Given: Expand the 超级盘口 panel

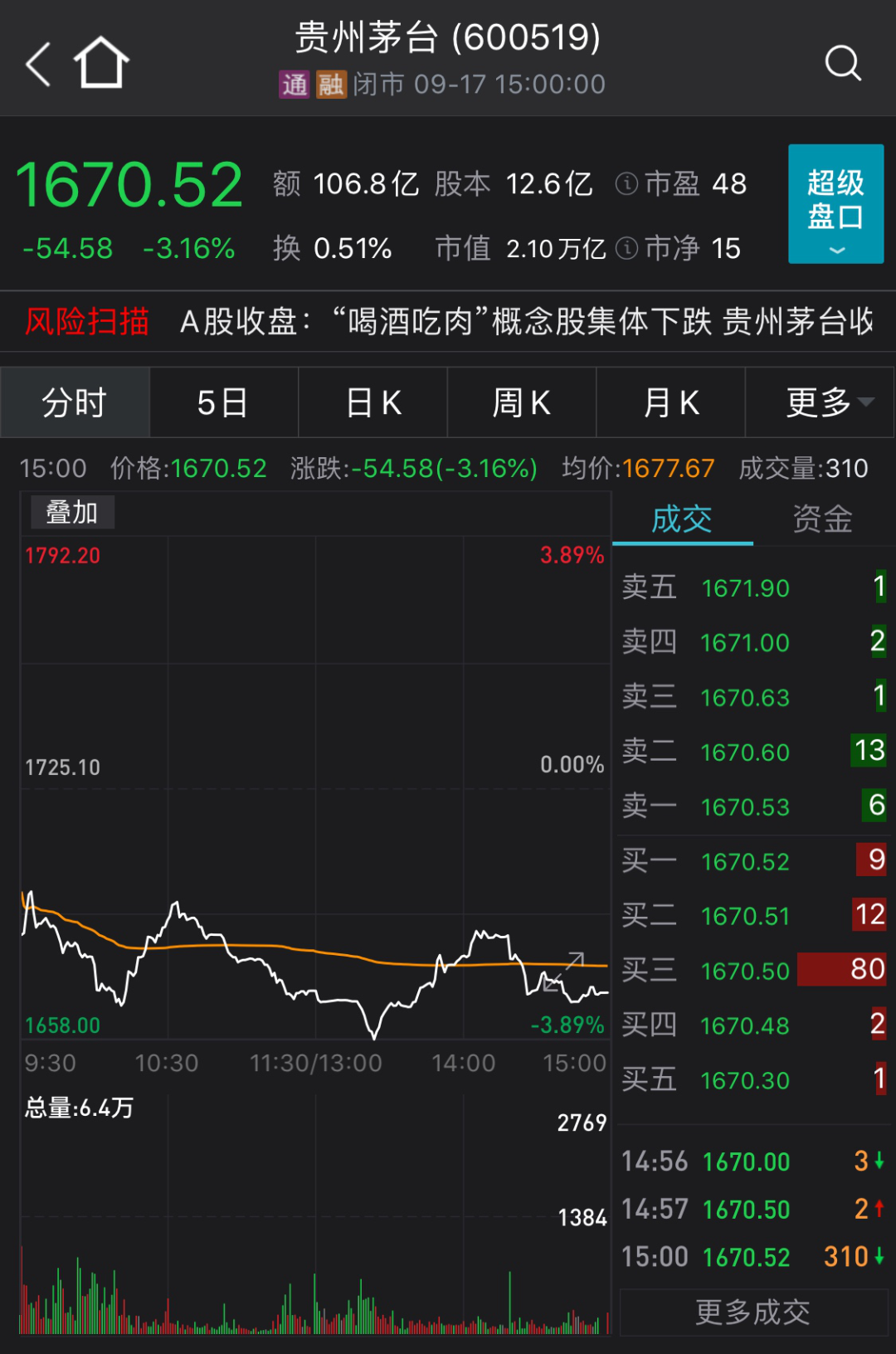Looking at the screenshot, I should click(x=835, y=204).
